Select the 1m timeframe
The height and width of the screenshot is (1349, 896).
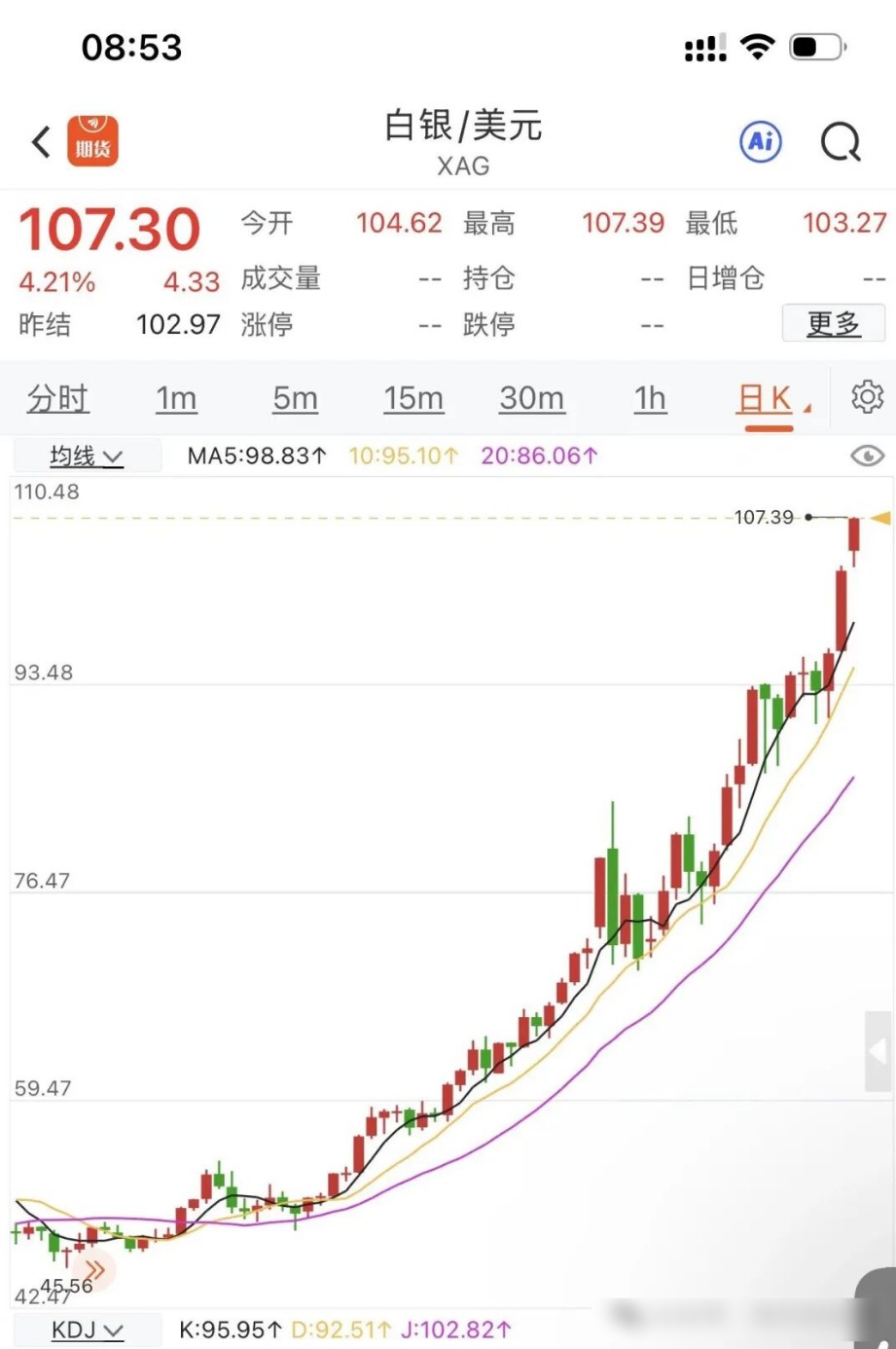(x=176, y=398)
